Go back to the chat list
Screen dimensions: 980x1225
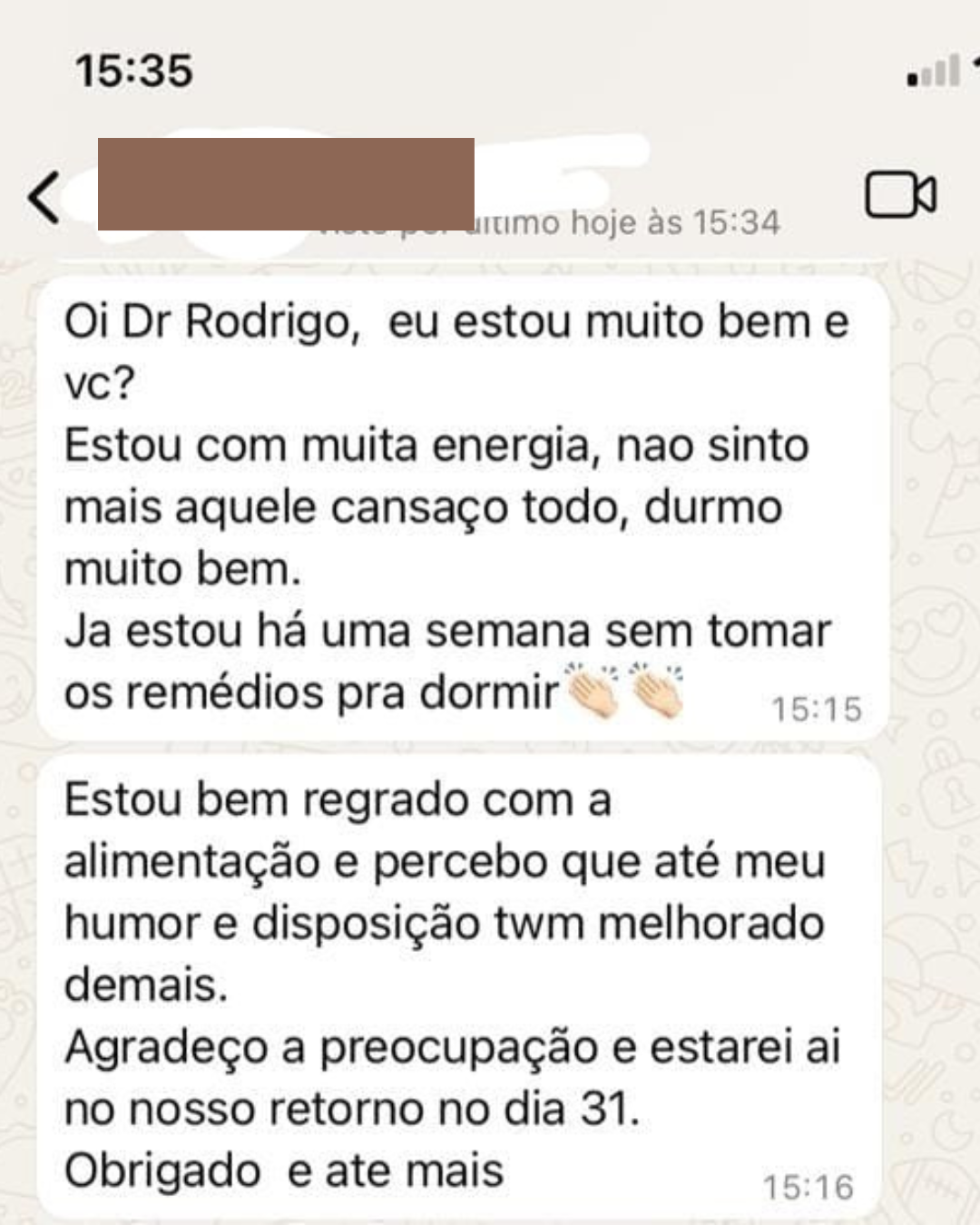point(44,197)
